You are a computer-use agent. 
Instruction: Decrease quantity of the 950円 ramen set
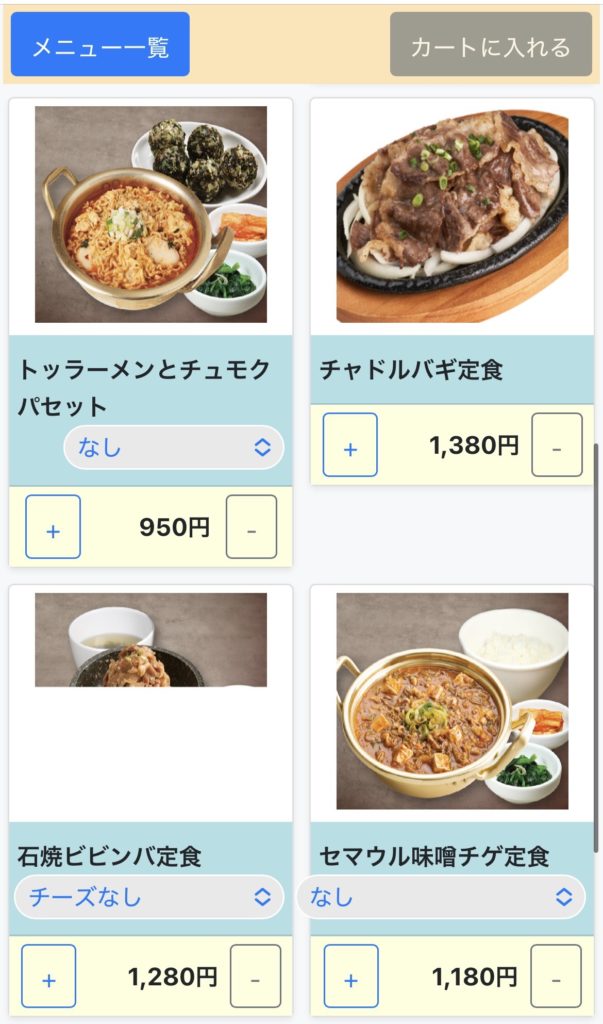pyautogui.click(x=251, y=527)
